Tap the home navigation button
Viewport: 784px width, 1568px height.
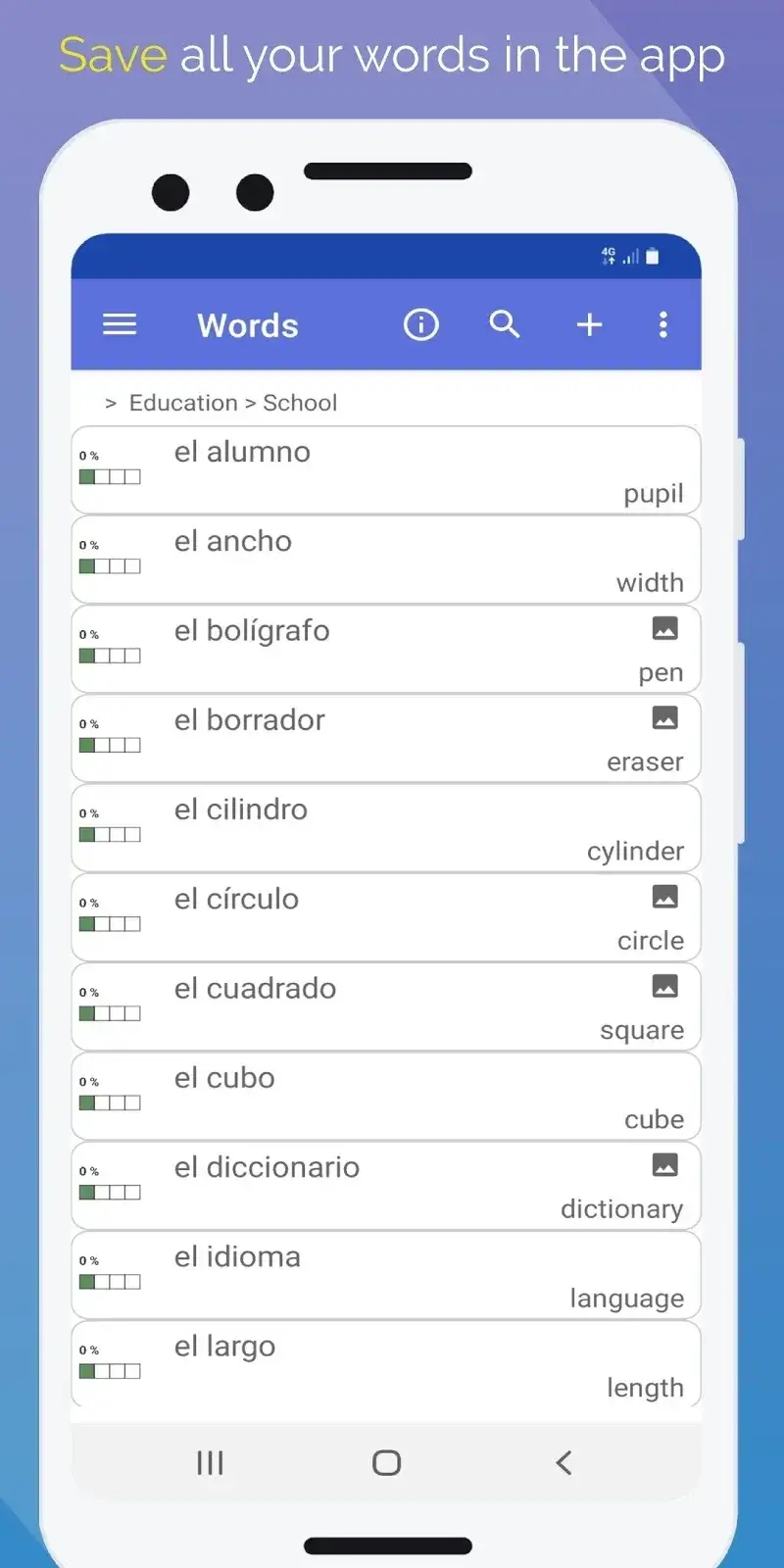pos(386,1461)
